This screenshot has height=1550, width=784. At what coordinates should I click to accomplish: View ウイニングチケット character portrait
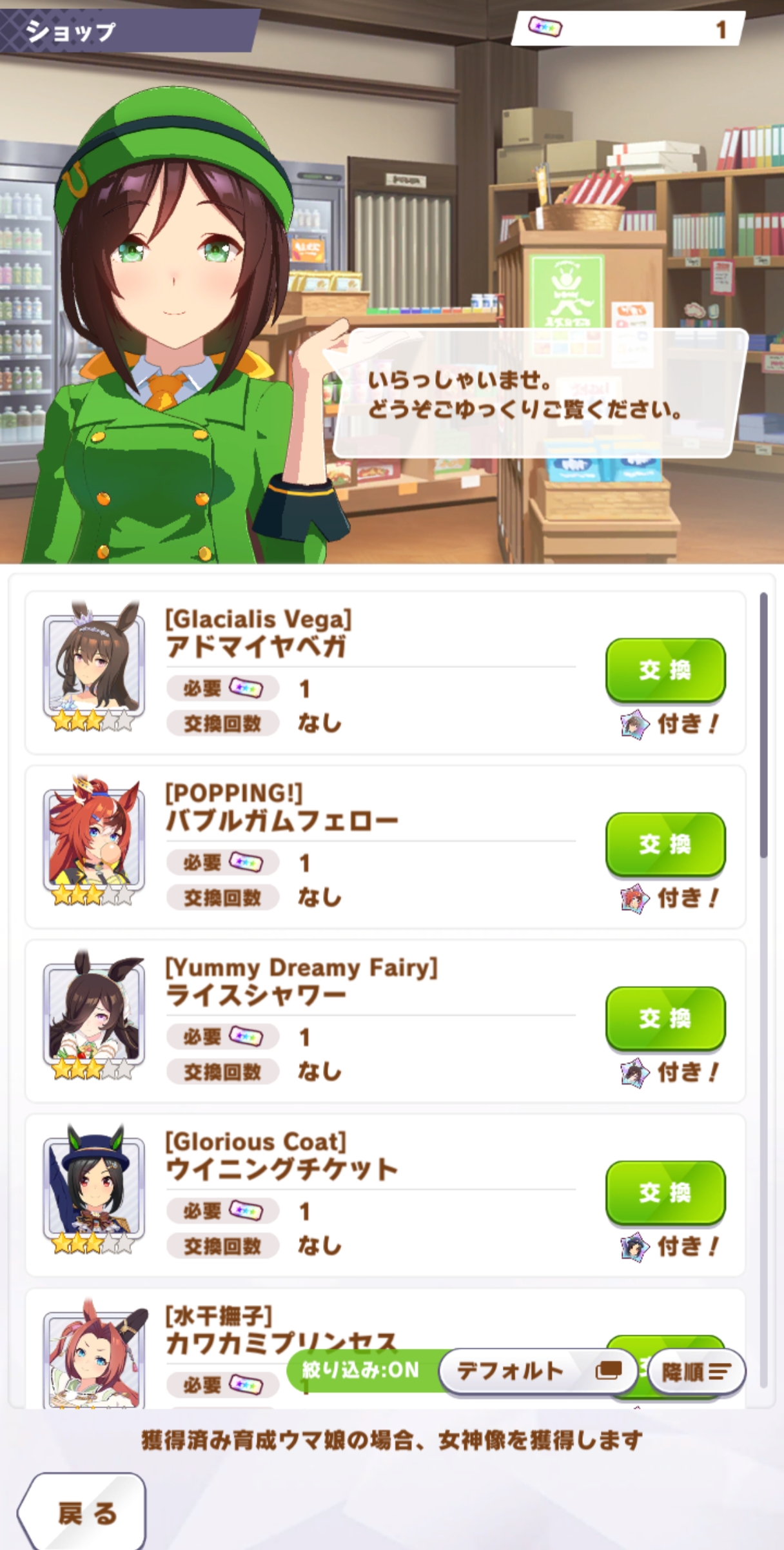pyautogui.click(x=94, y=1188)
